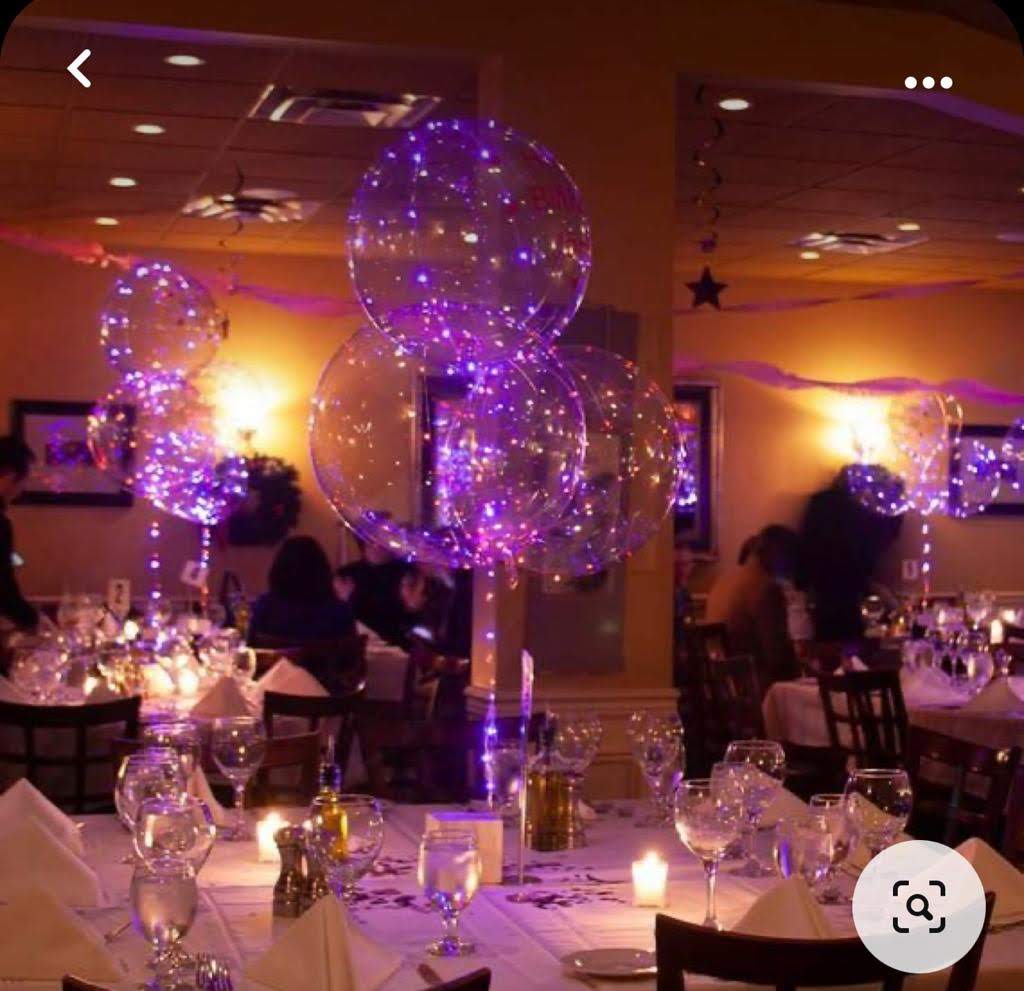Open the three-dot overflow menu
The height and width of the screenshot is (991, 1024).
pos(928,83)
